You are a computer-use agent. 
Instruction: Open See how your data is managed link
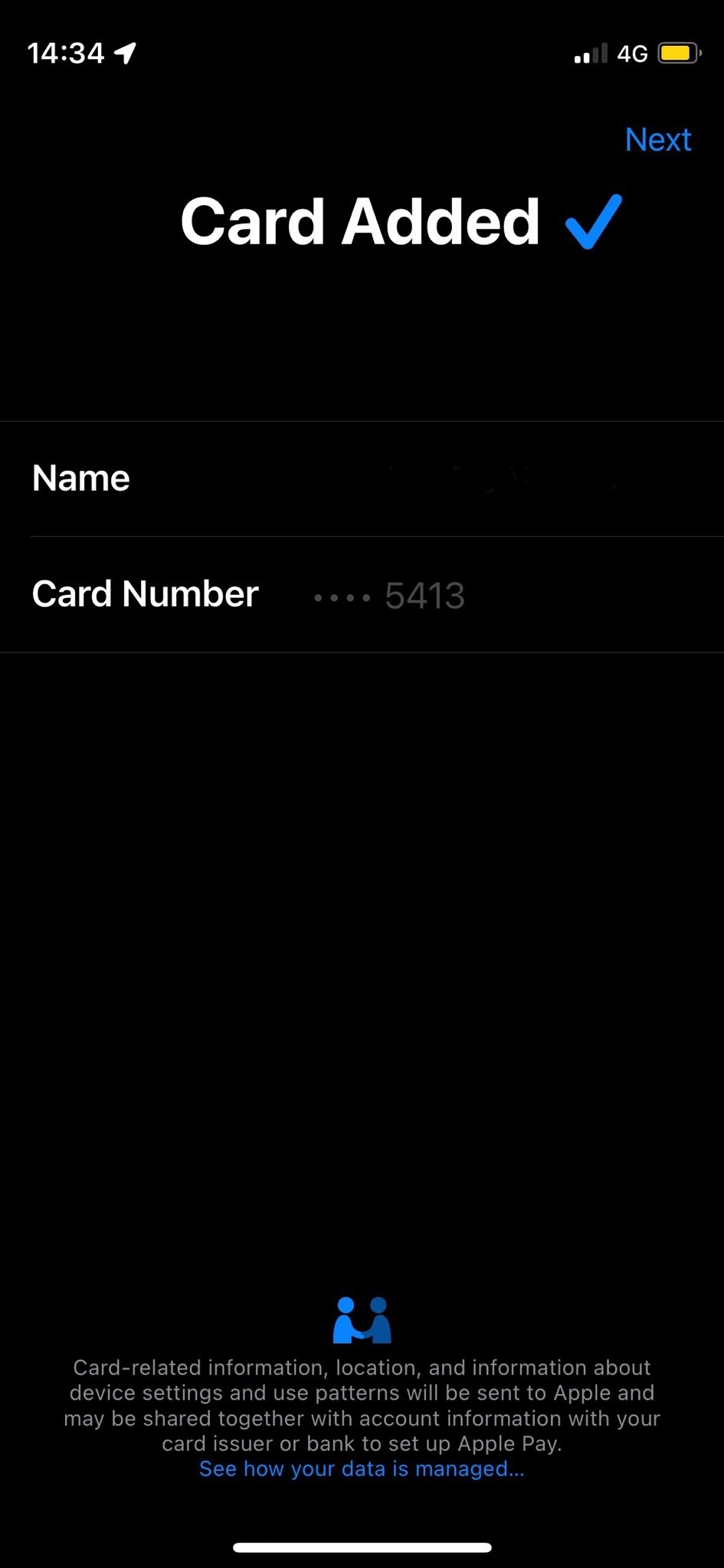point(362,1468)
